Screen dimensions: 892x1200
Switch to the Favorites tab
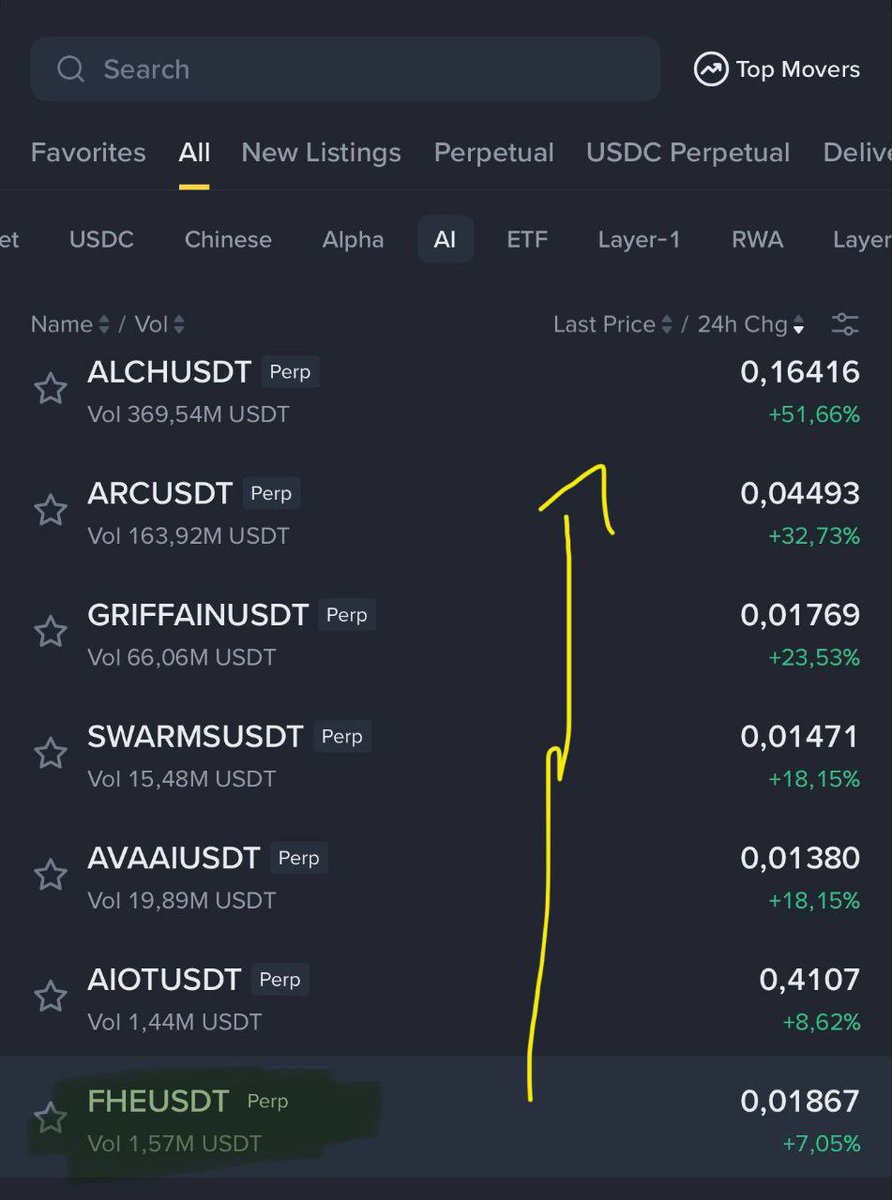88,152
